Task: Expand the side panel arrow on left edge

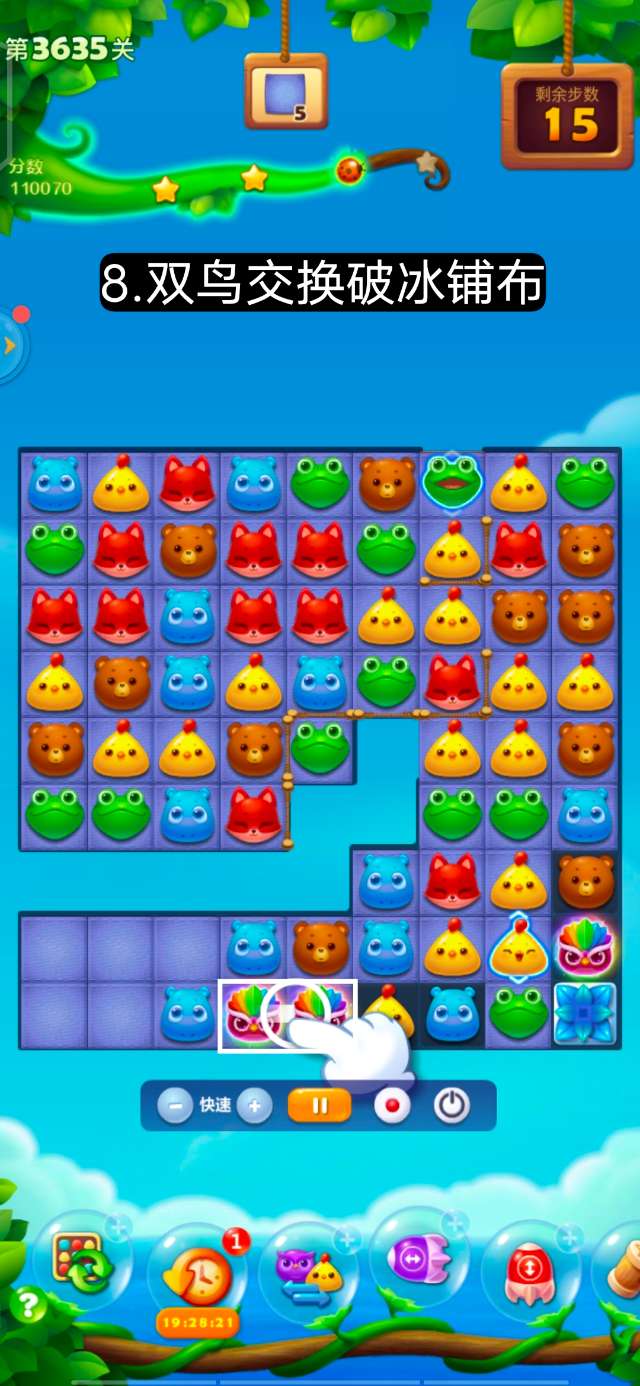Action: point(11,346)
